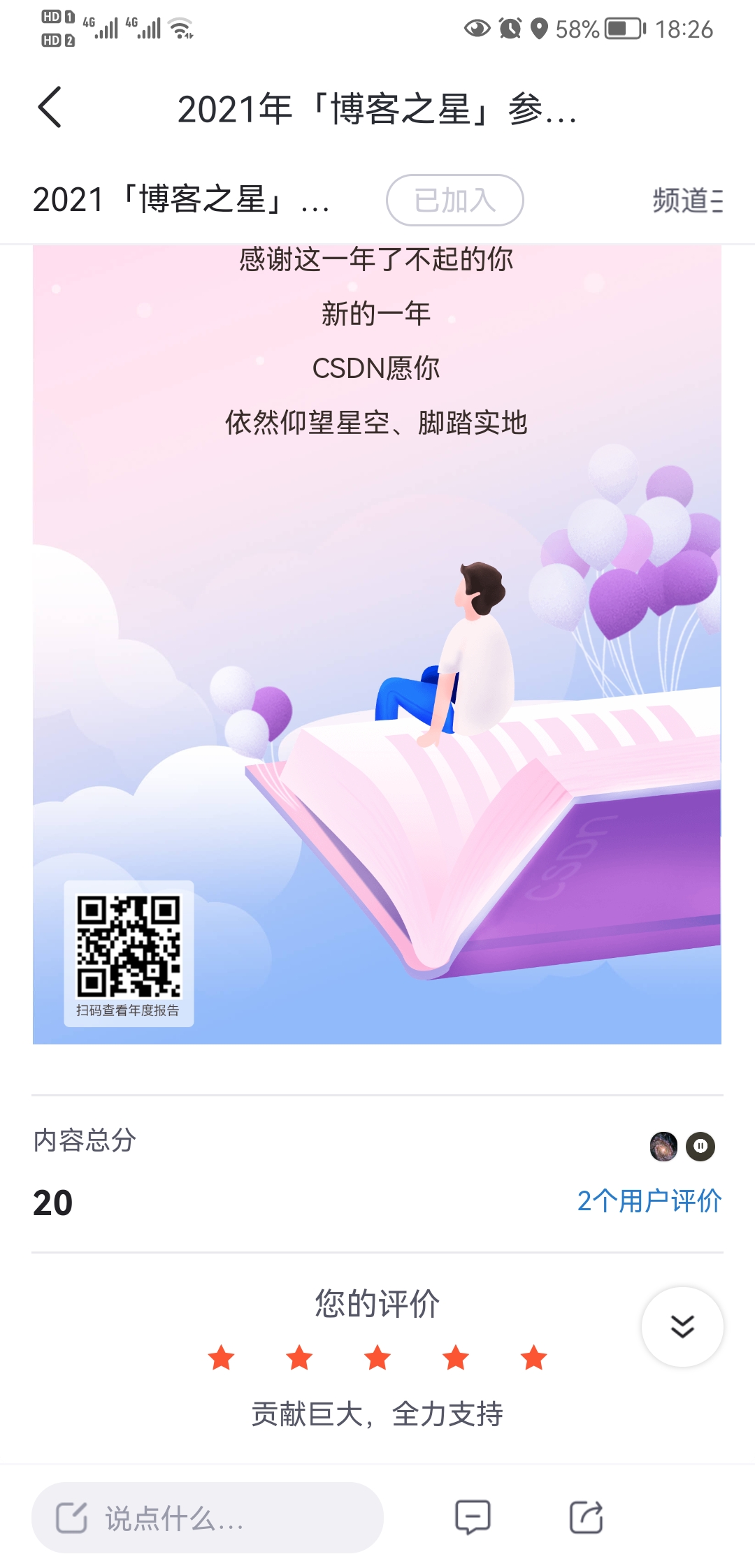Go back using the top-left arrow
The width and height of the screenshot is (755, 1568).
click(50, 108)
